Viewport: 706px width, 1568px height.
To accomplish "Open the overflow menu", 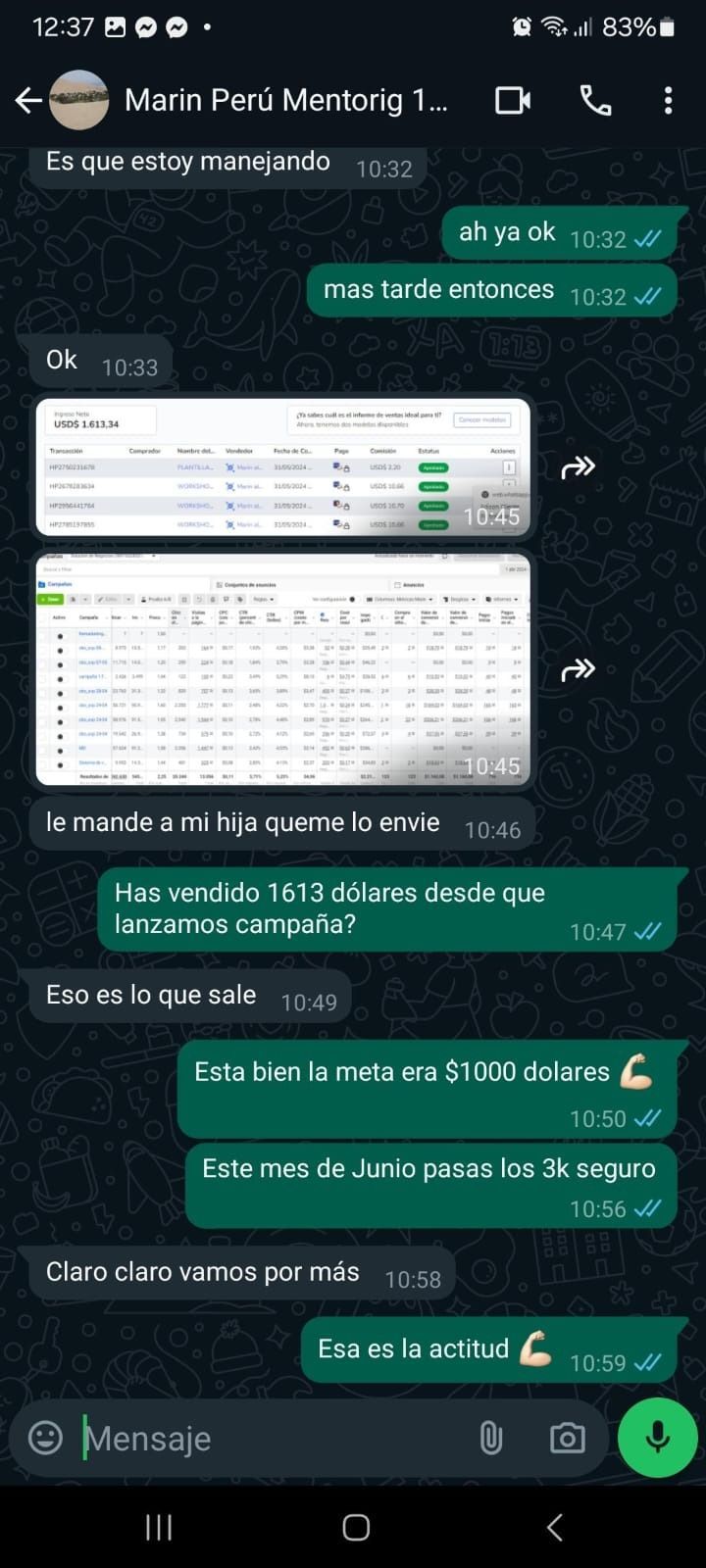I will click(668, 100).
